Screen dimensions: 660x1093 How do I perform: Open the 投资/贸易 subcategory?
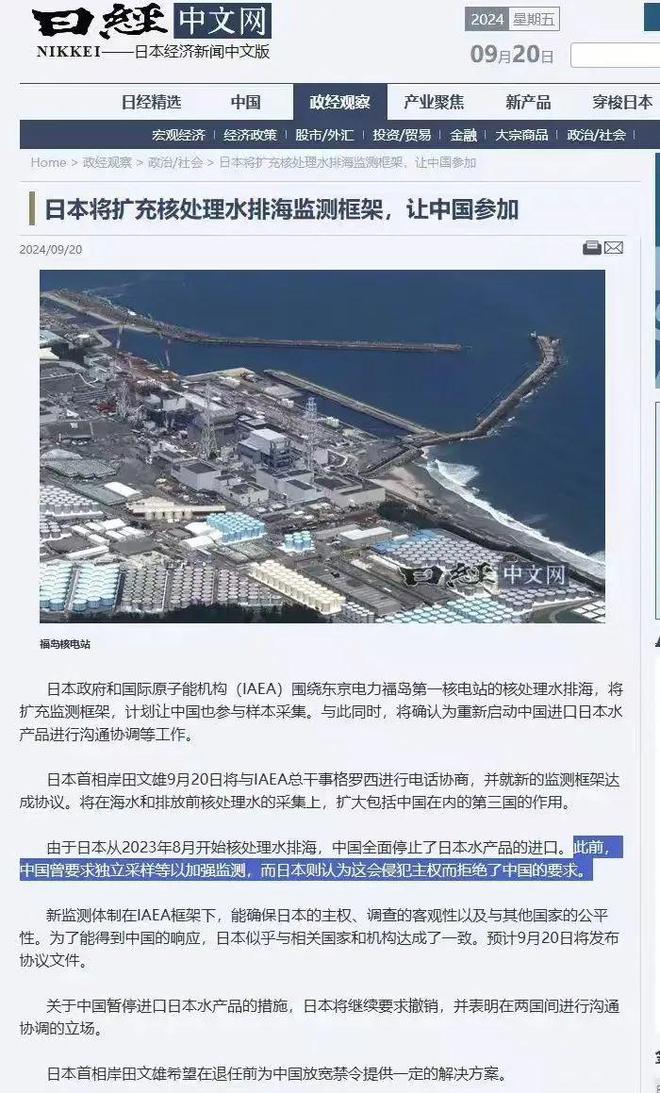[x=402, y=135]
